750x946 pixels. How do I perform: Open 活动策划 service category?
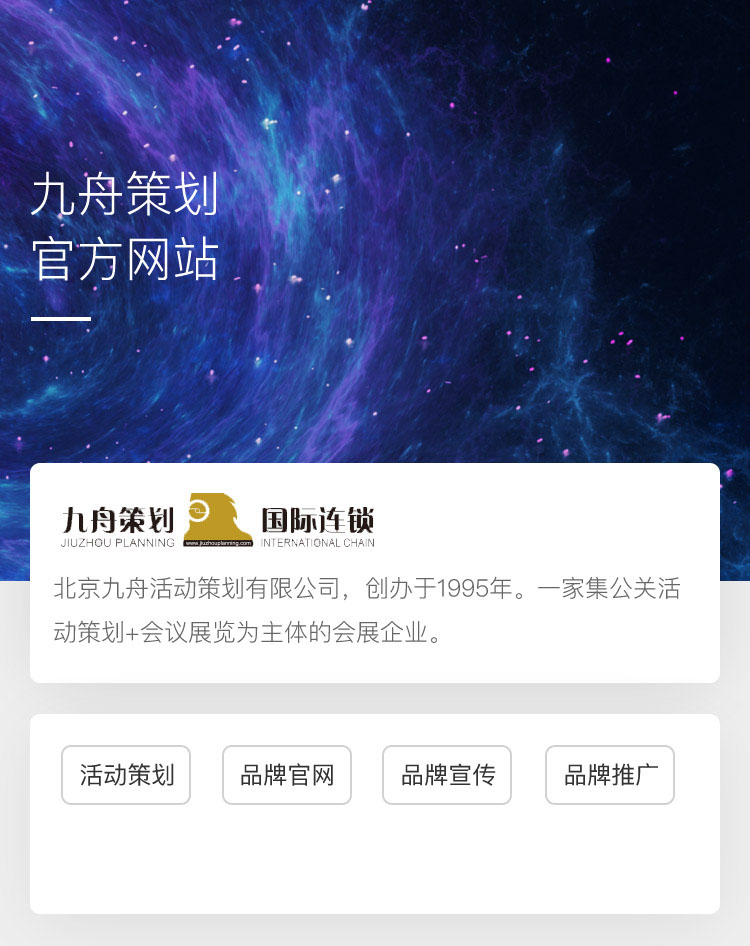pos(125,775)
